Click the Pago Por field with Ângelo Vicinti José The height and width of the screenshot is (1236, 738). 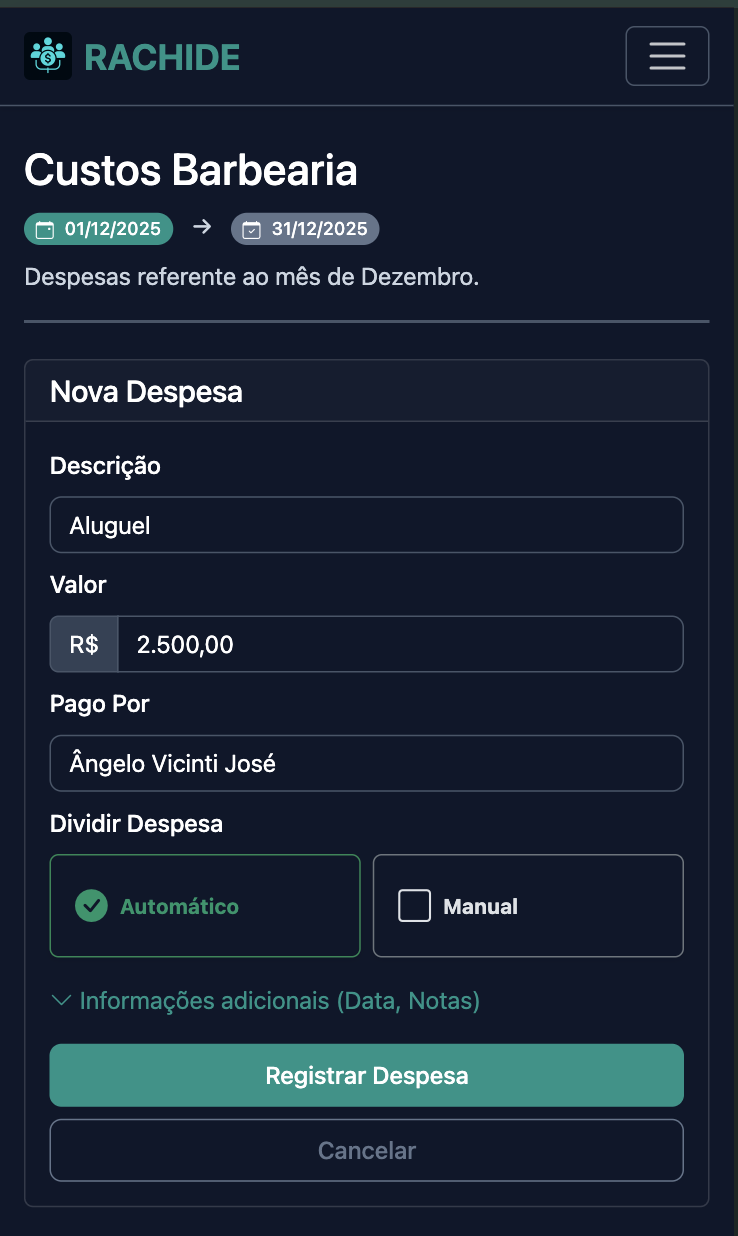(x=366, y=763)
